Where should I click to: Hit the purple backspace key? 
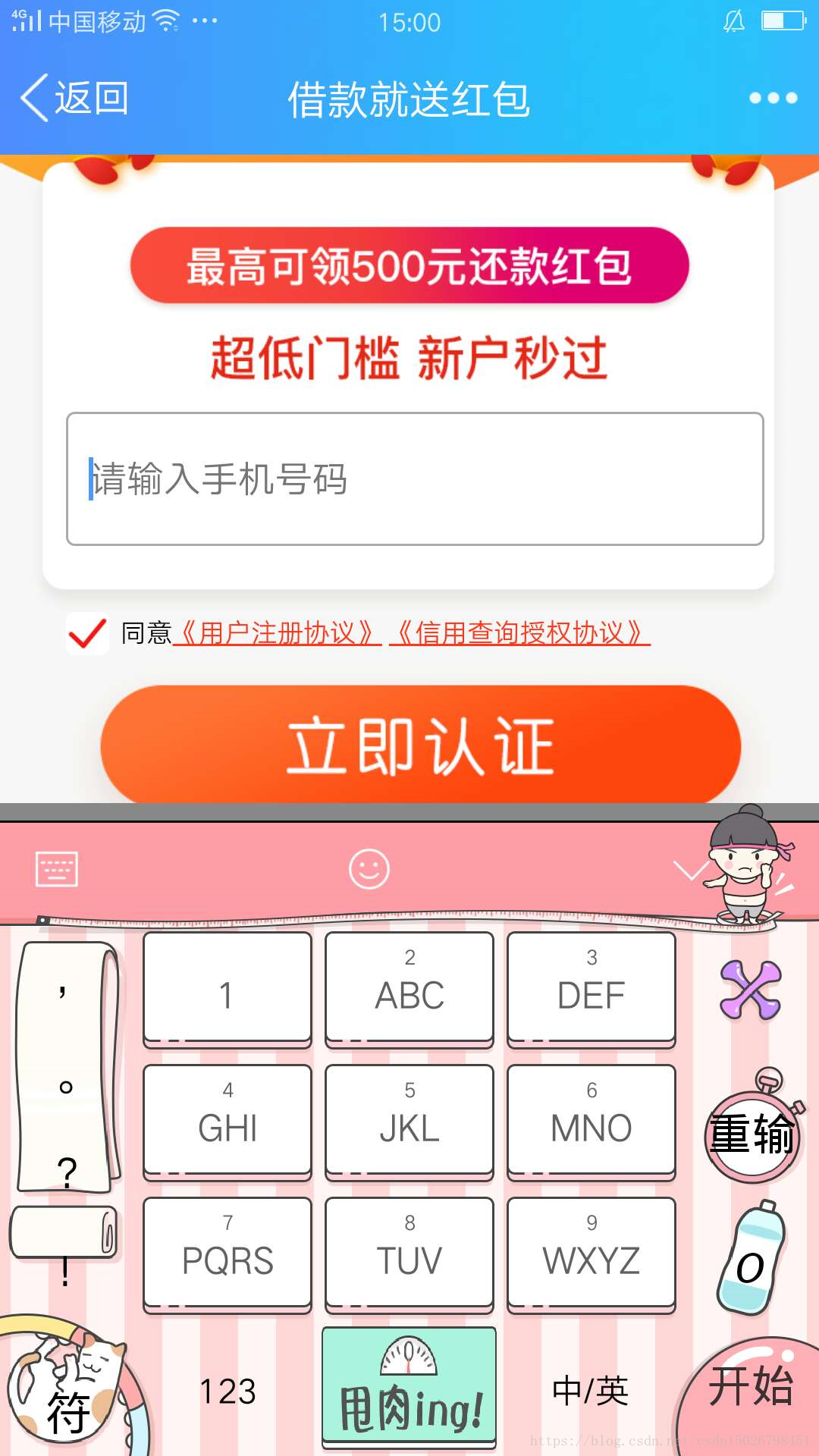[750, 989]
